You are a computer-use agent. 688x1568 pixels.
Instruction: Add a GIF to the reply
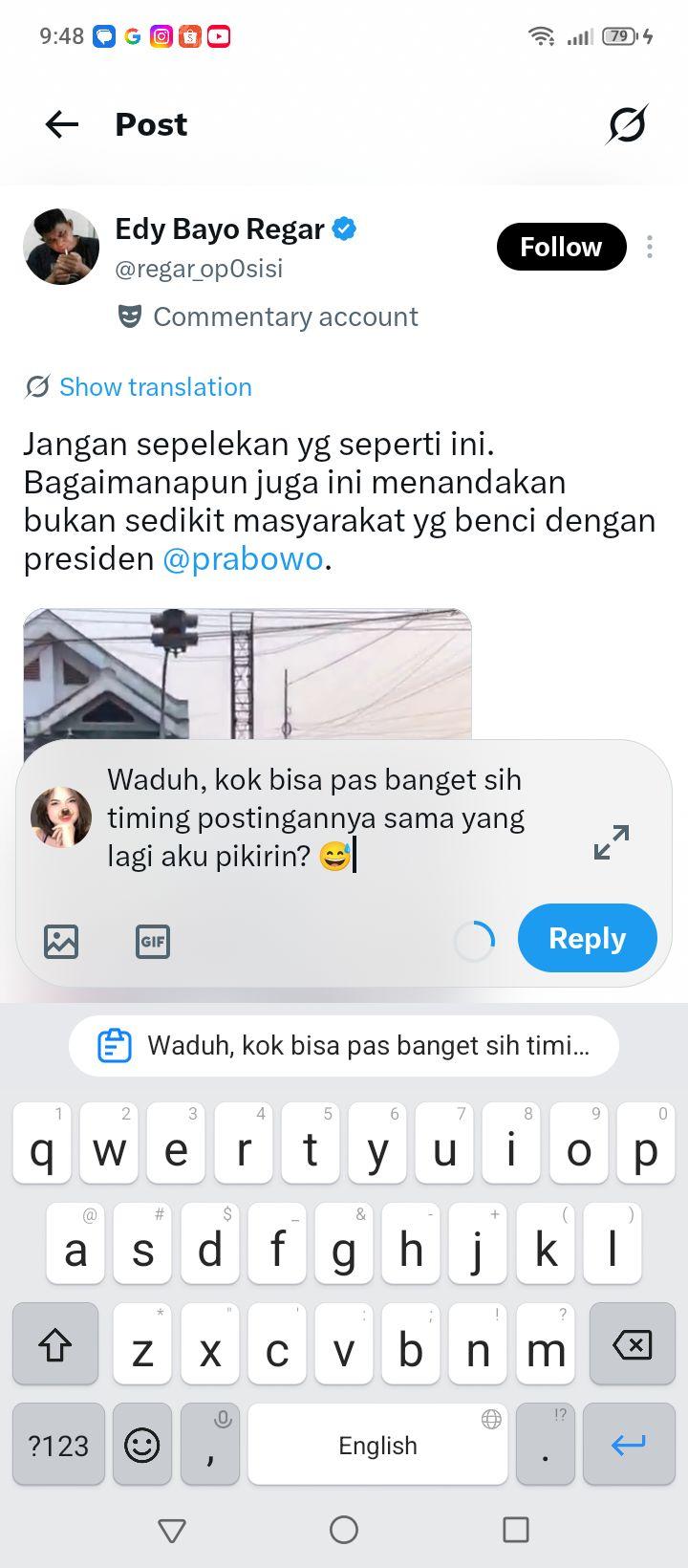pos(153,942)
